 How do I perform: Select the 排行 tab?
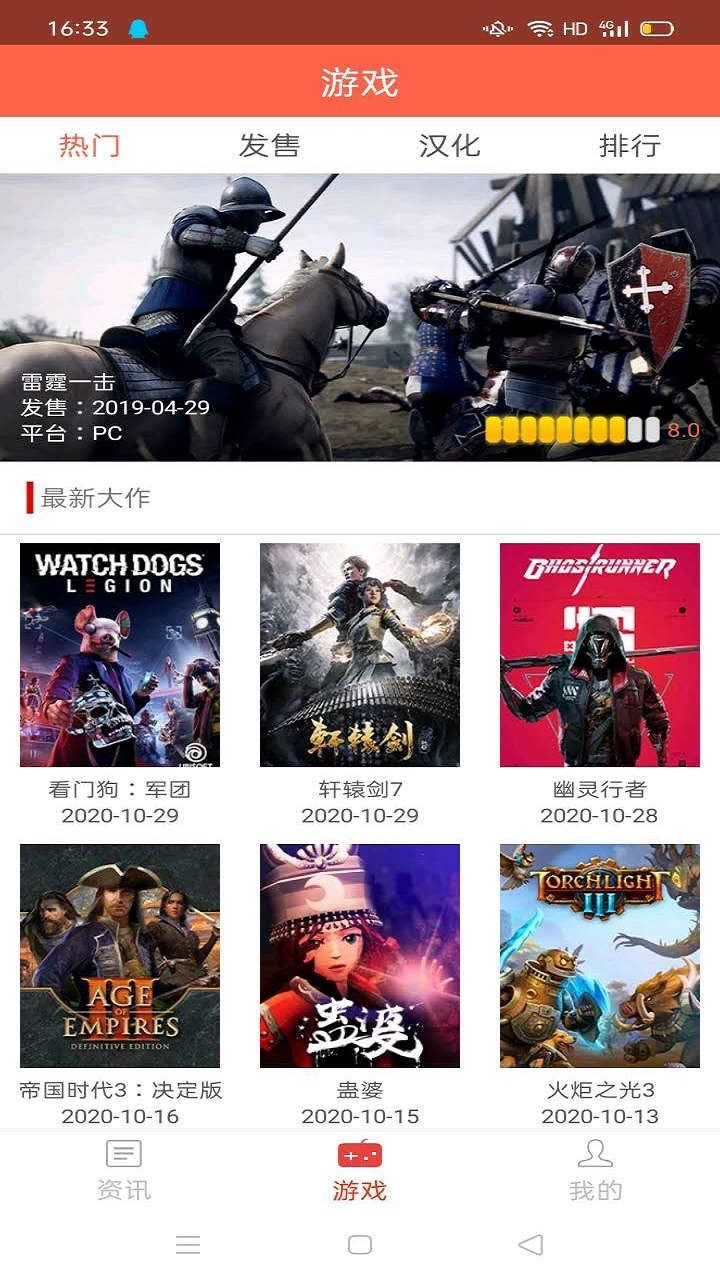[630, 146]
